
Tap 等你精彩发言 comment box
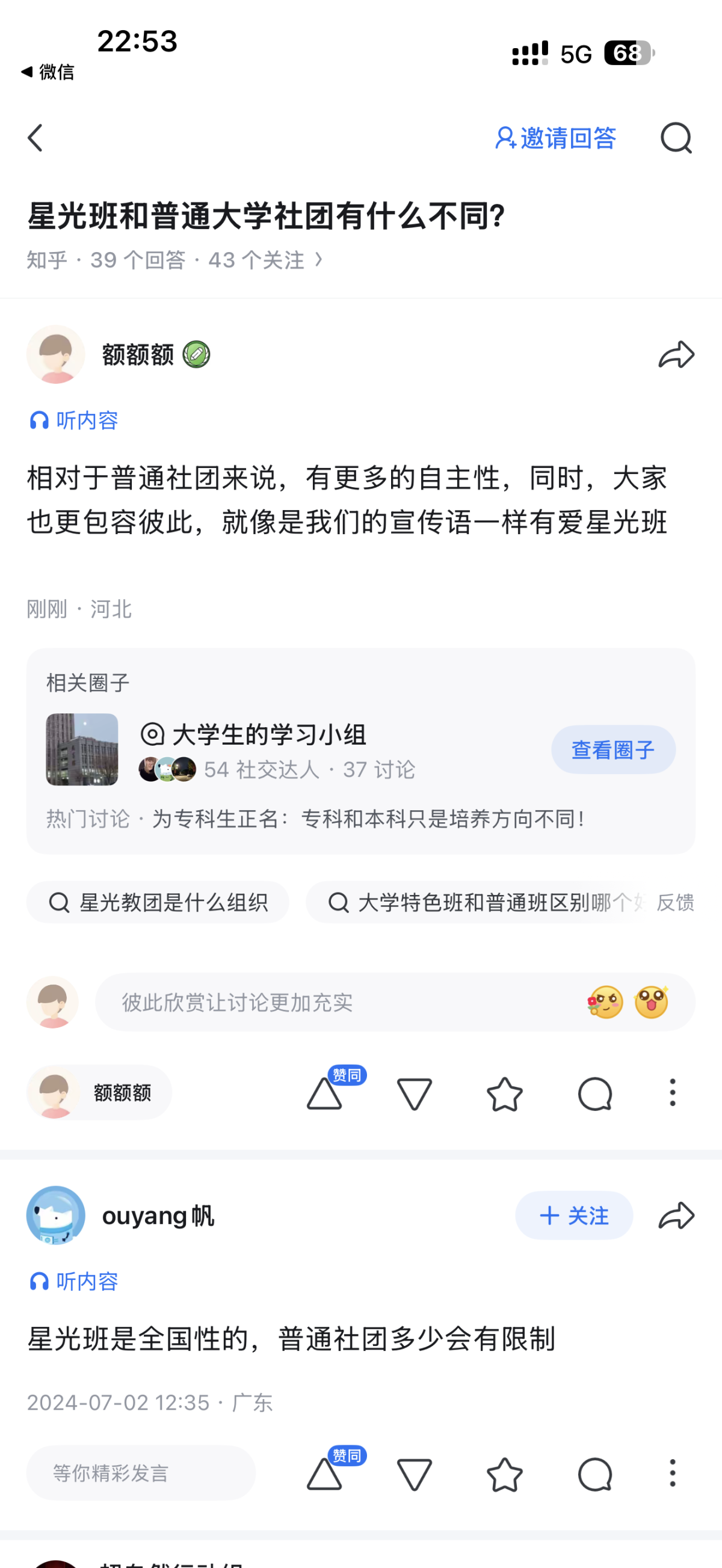[x=141, y=1473]
